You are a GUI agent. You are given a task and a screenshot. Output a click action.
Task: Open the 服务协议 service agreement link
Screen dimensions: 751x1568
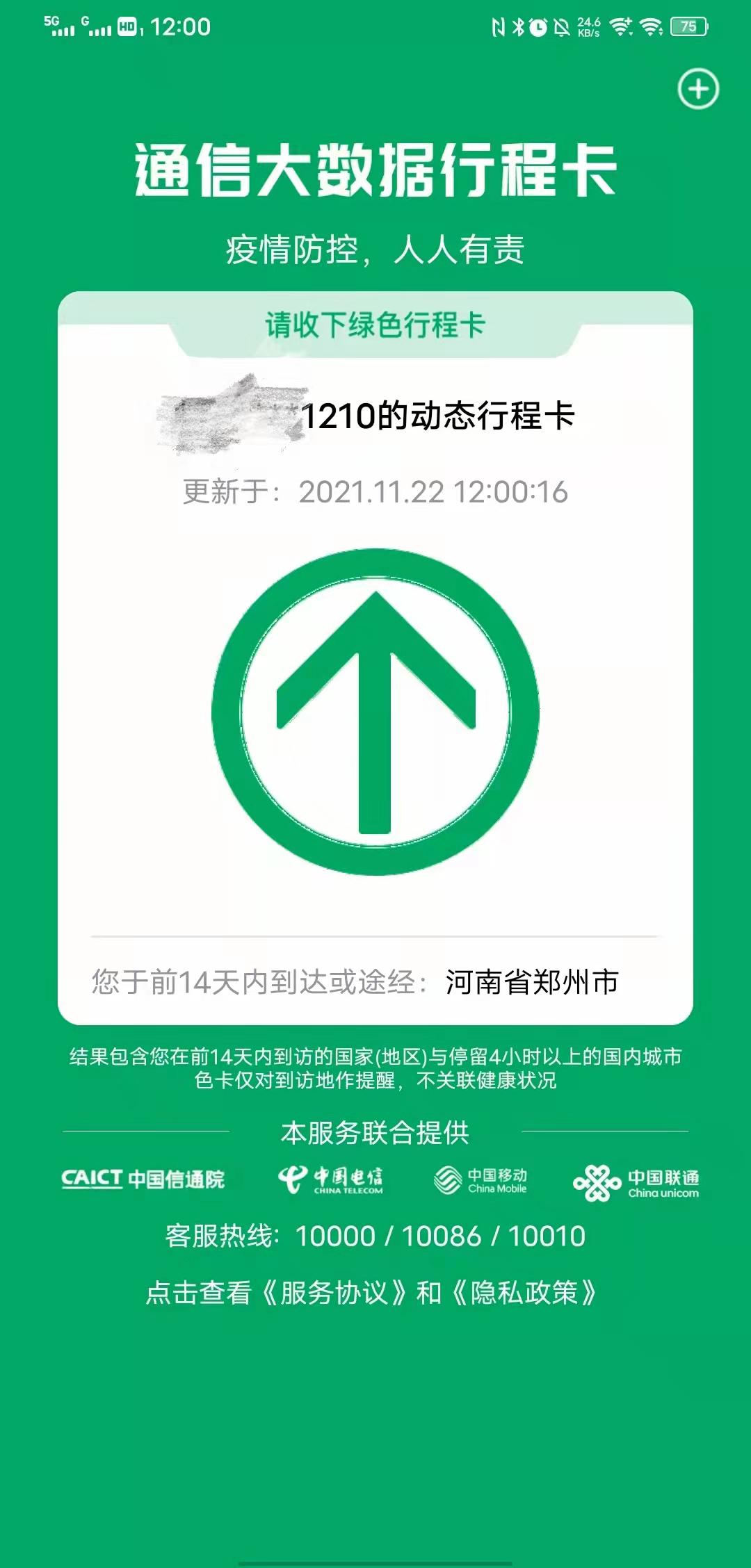click(x=334, y=1293)
